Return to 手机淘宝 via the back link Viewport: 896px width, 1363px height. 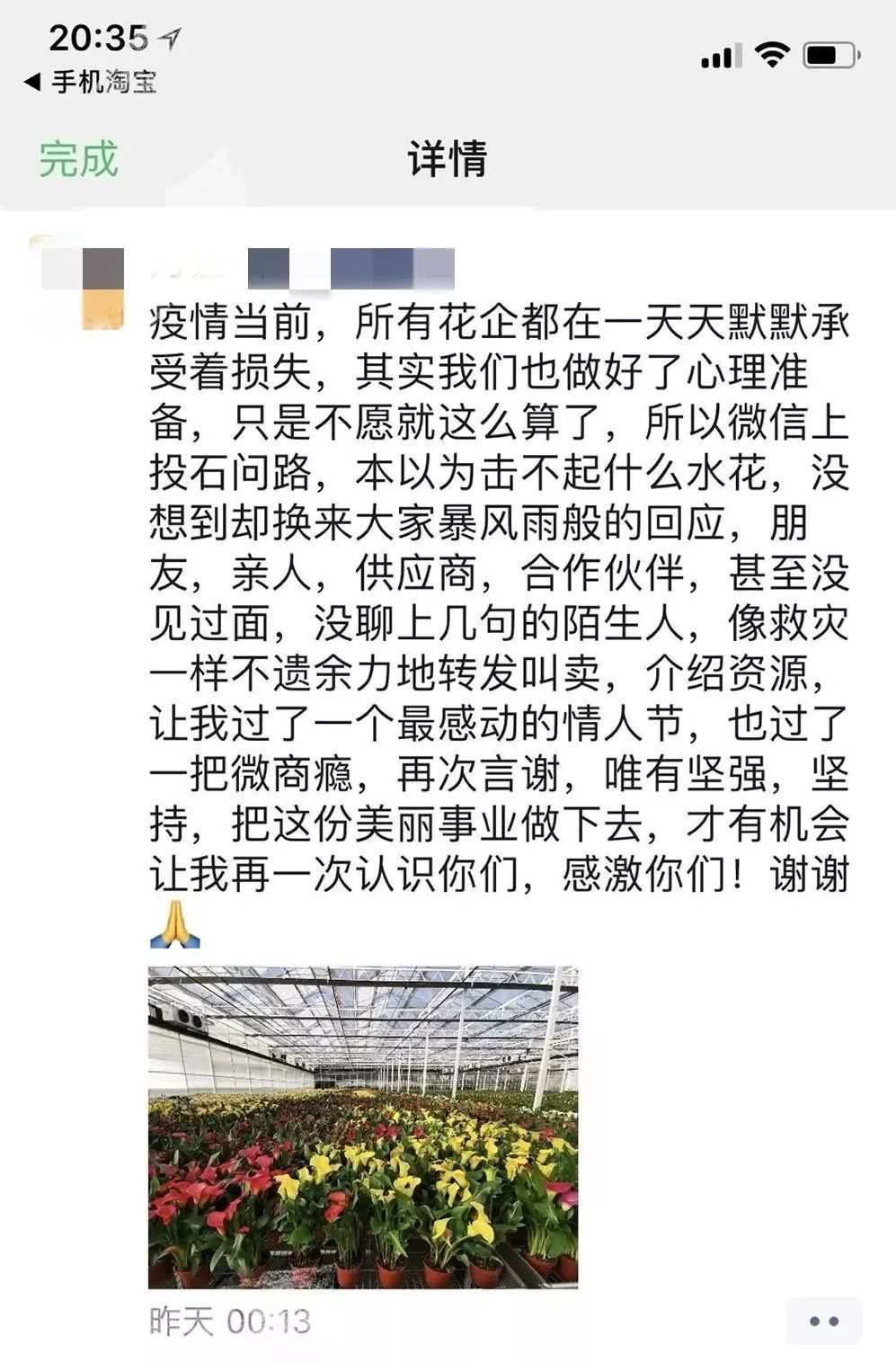92,82
